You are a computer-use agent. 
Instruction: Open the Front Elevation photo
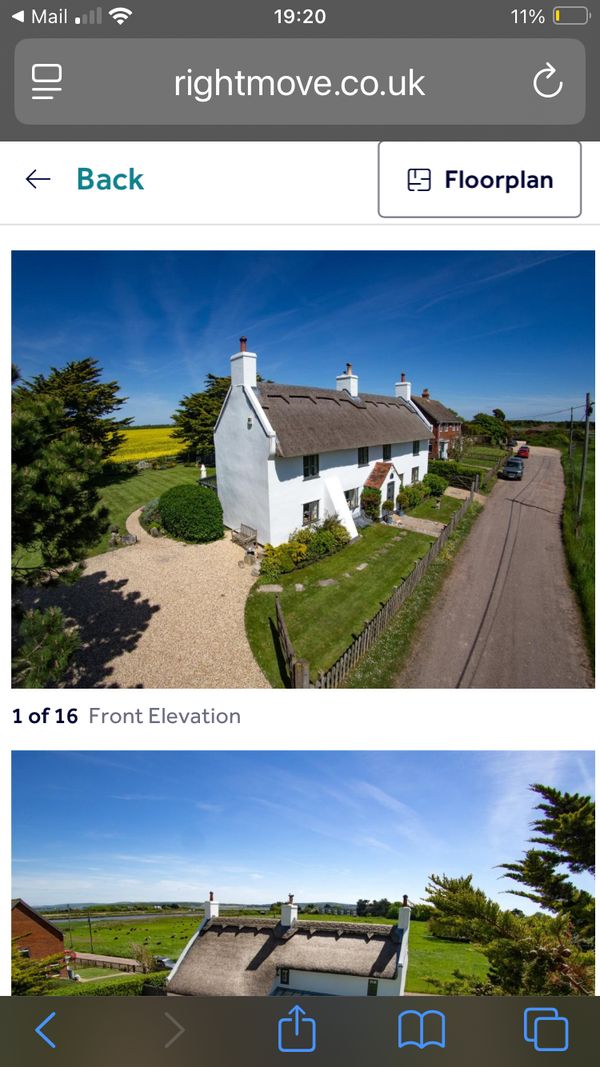click(x=302, y=468)
